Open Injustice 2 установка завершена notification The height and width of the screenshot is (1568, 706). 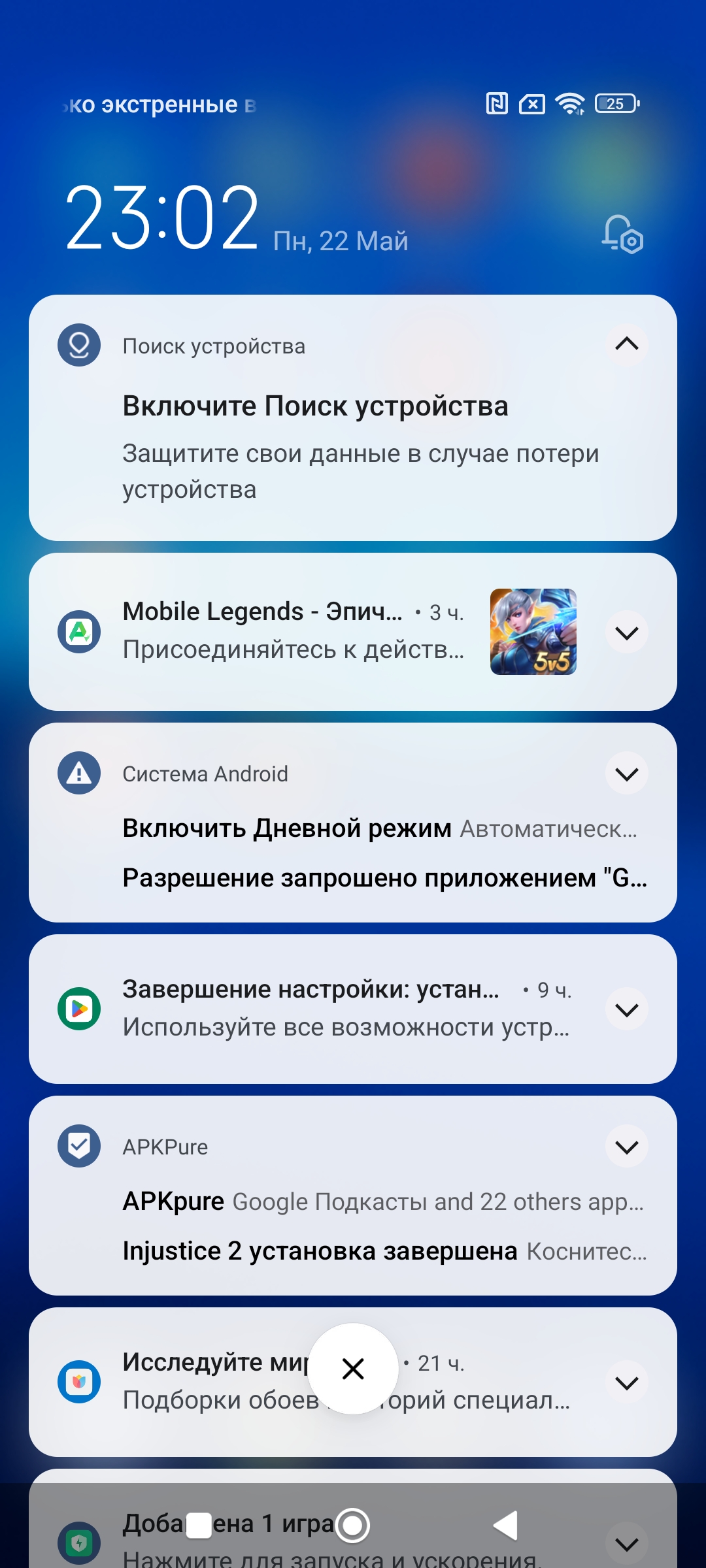(x=320, y=1251)
